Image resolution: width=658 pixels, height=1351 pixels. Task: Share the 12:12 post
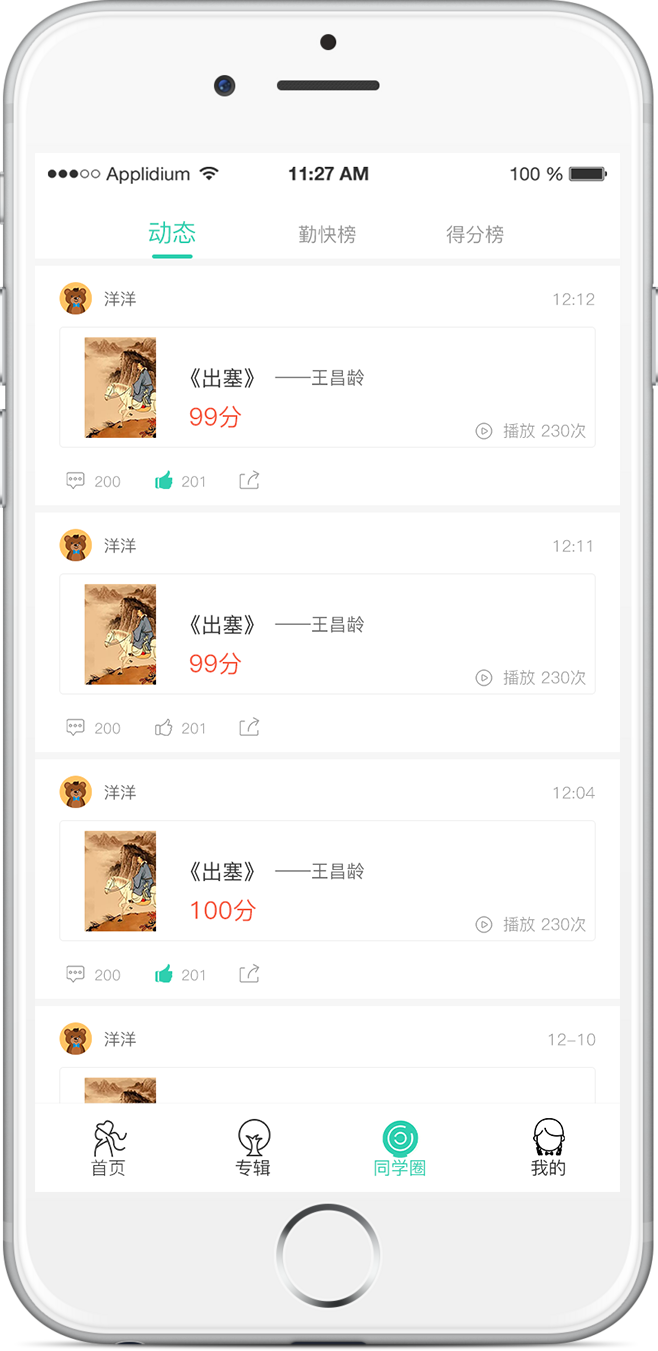coord(249,481)
